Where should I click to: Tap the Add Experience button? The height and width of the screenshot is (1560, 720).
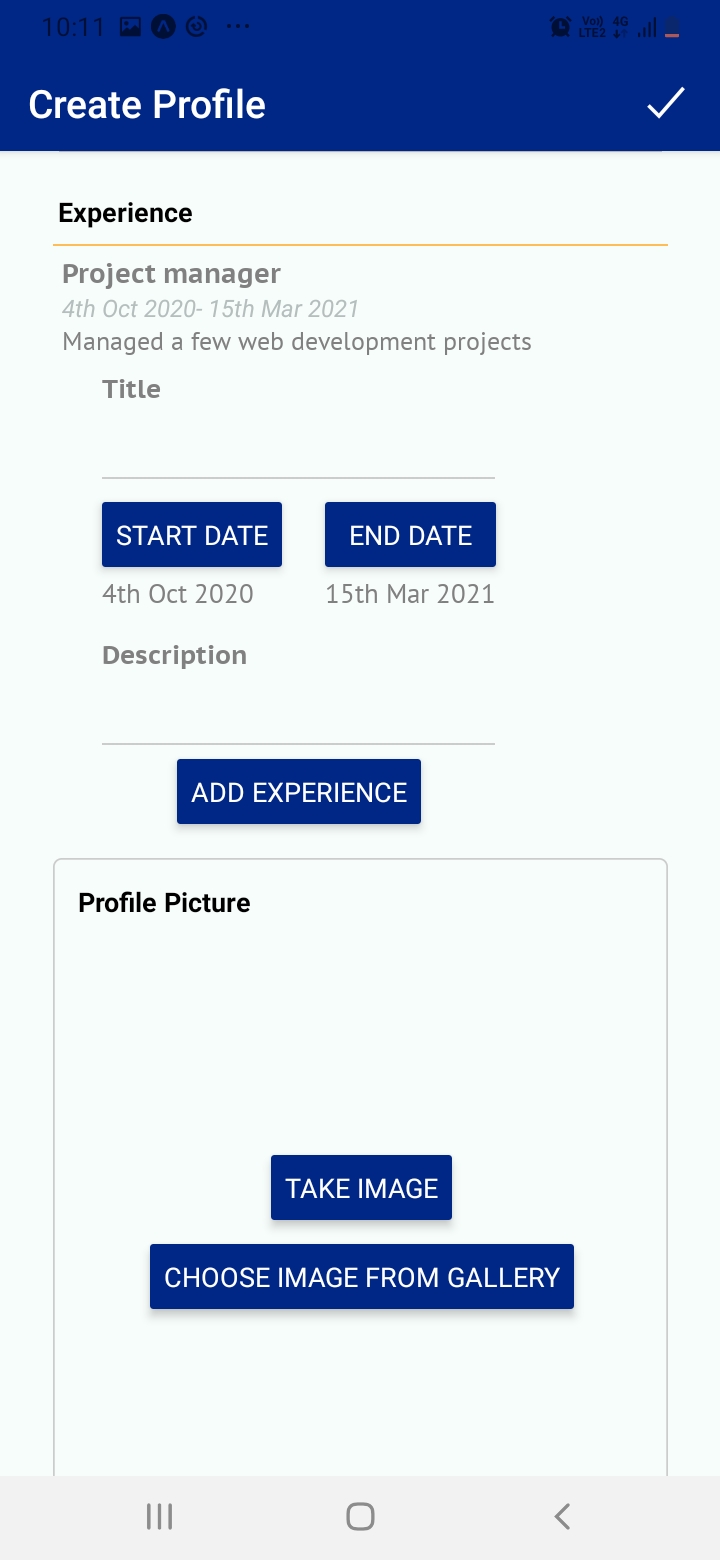pos(299,792)
